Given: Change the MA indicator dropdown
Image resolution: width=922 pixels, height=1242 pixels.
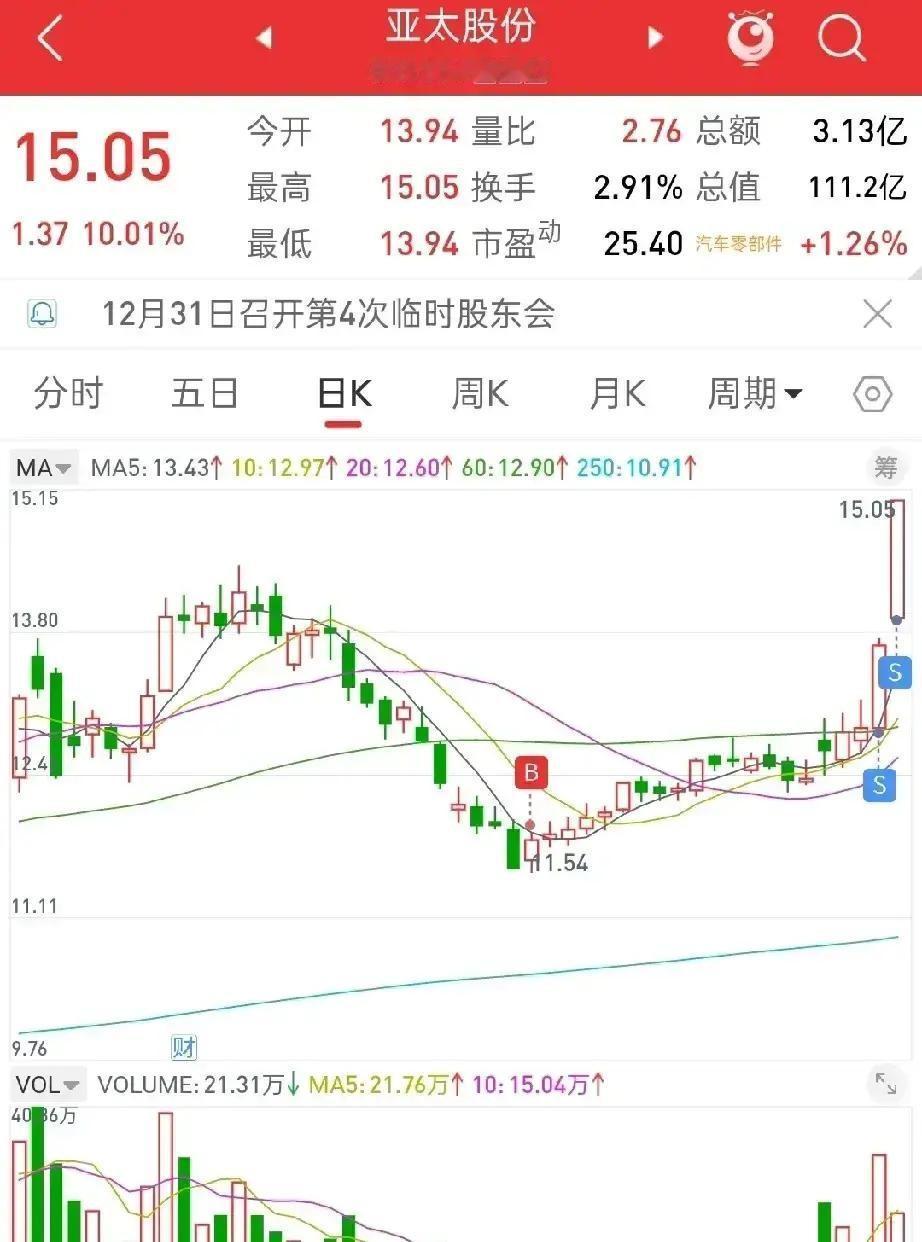Looking at the screenshot, I should [x=45, y=467].
